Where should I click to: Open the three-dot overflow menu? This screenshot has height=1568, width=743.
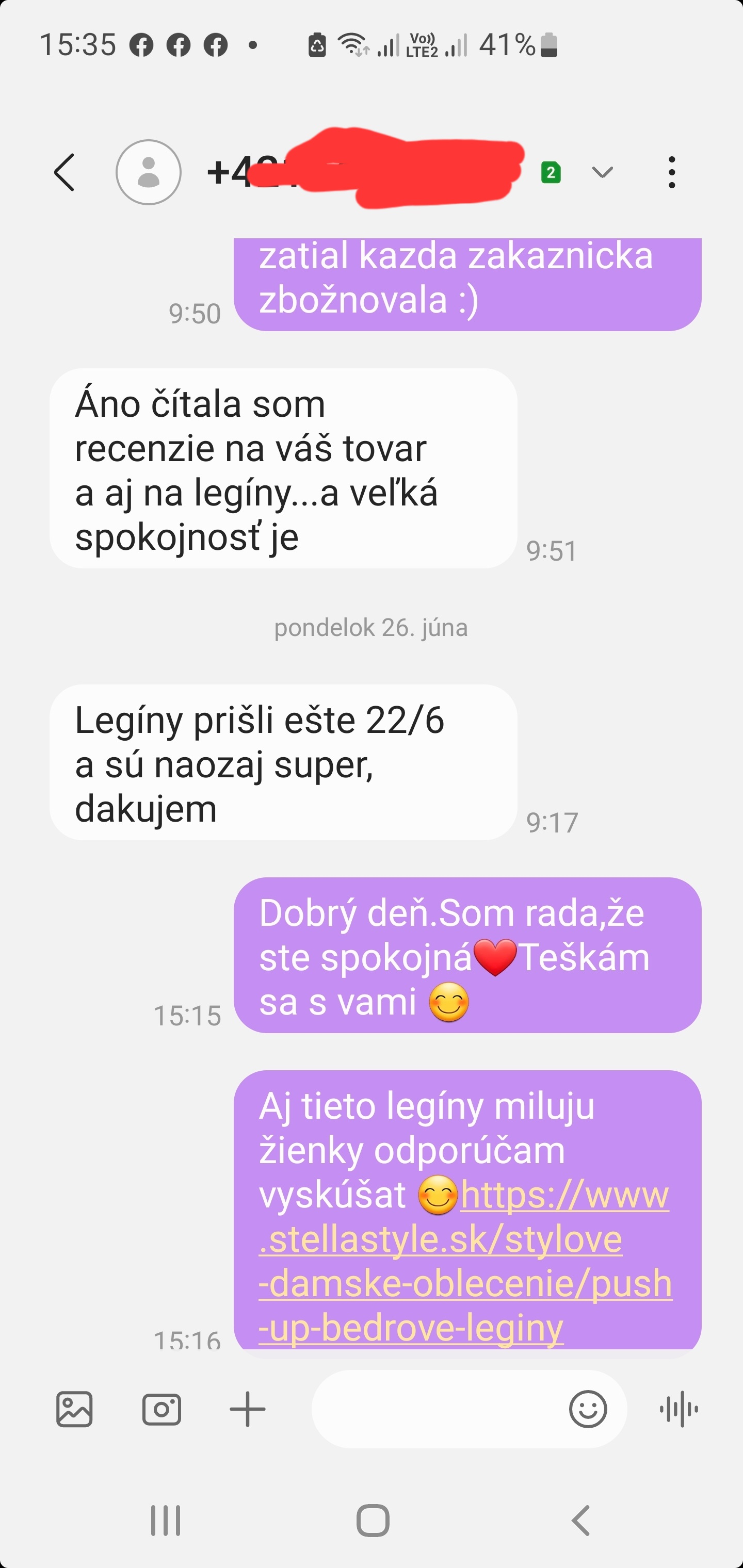click(x=672, y=172)
